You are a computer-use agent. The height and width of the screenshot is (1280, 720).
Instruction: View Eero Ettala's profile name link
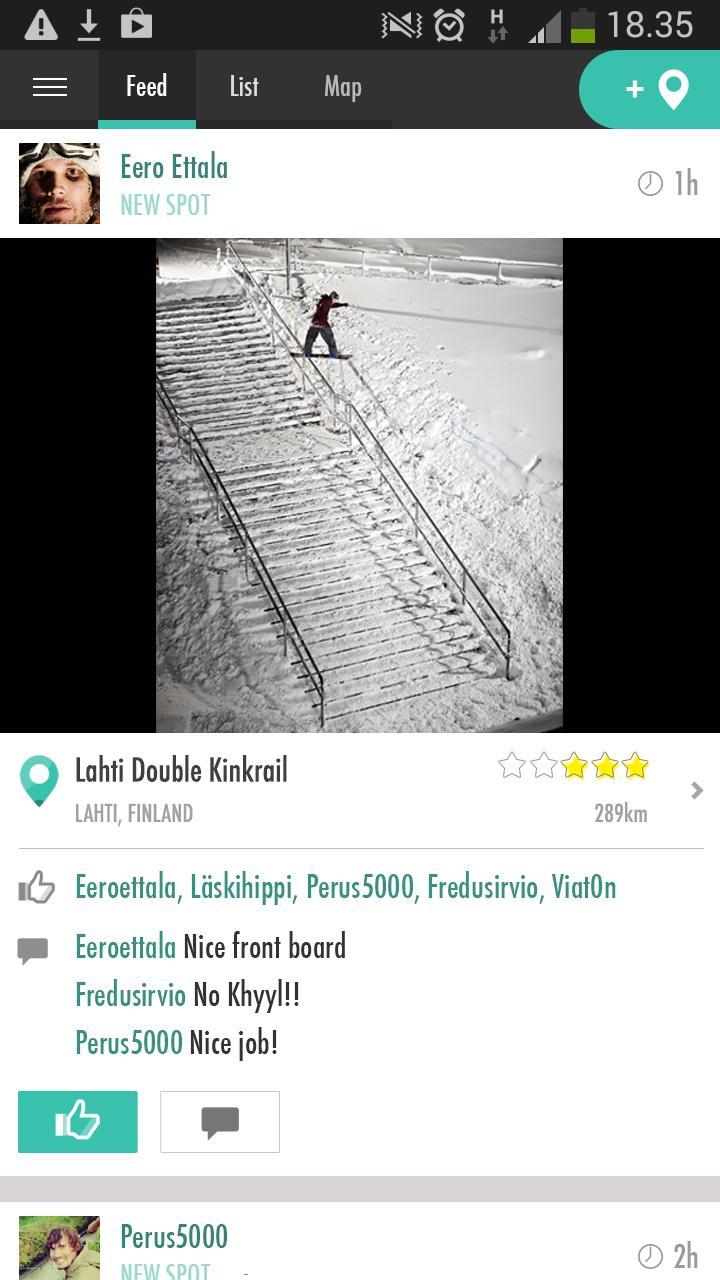[174, 167]
